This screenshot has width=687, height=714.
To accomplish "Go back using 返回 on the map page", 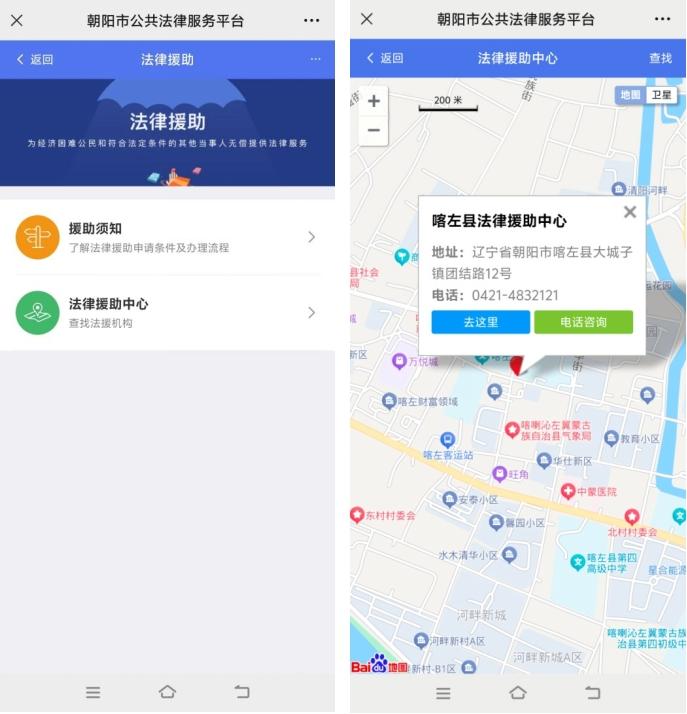I will click(x=385, y=59).
